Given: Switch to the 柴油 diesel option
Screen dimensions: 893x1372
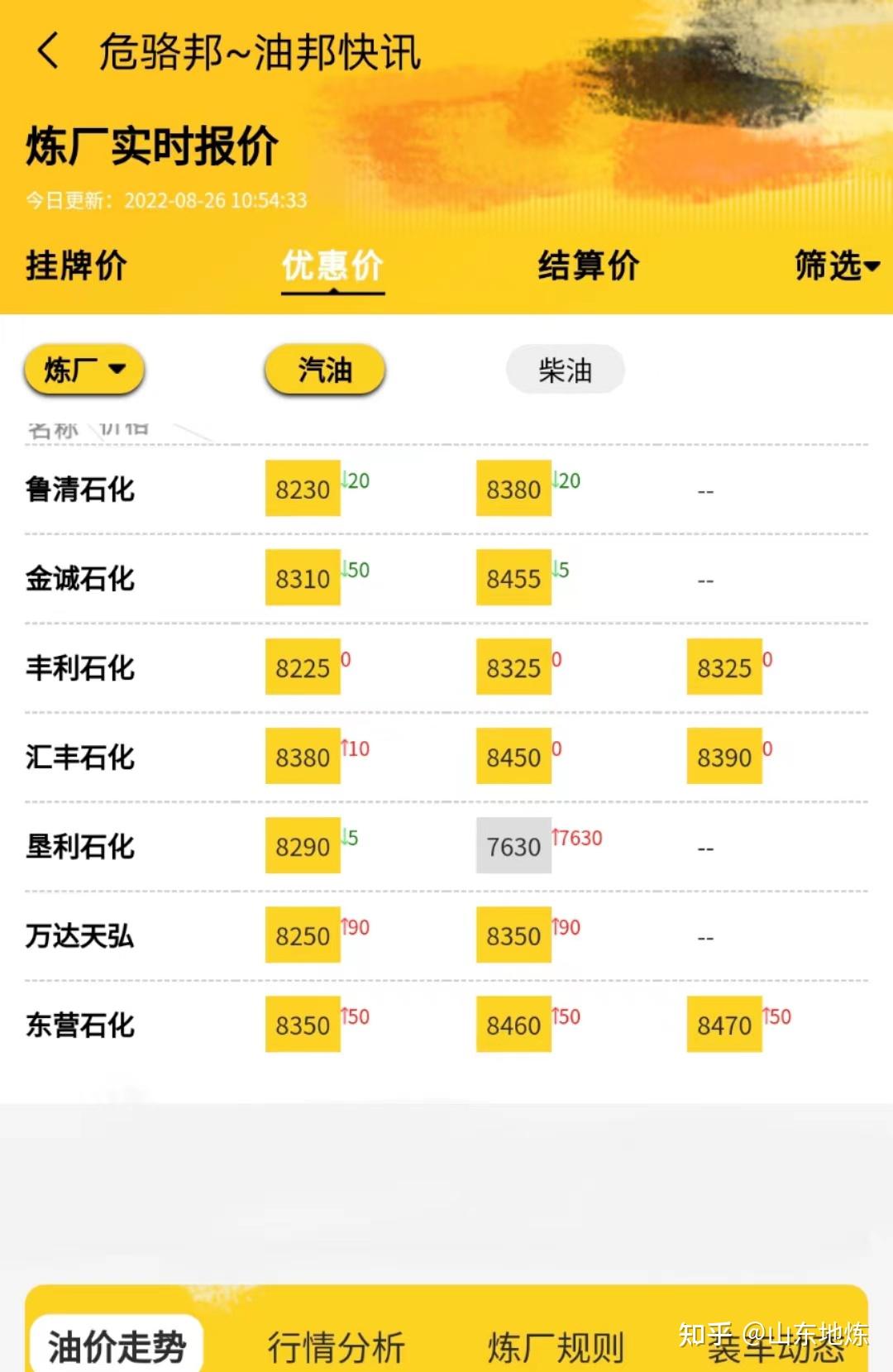Looking at the screenshot, I should (566, 370).
